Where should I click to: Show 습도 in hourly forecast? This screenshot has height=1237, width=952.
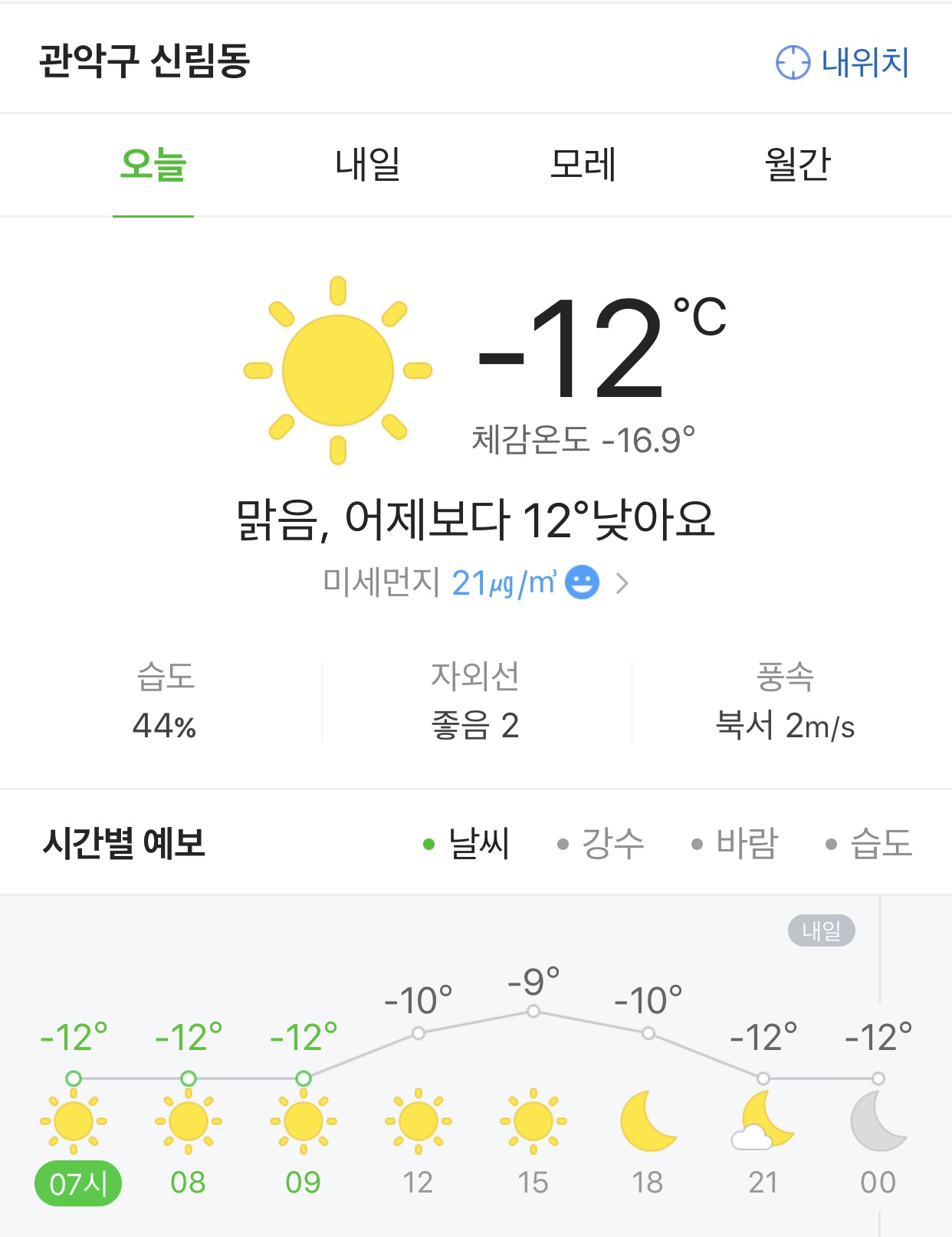click(x=870, y=844)
